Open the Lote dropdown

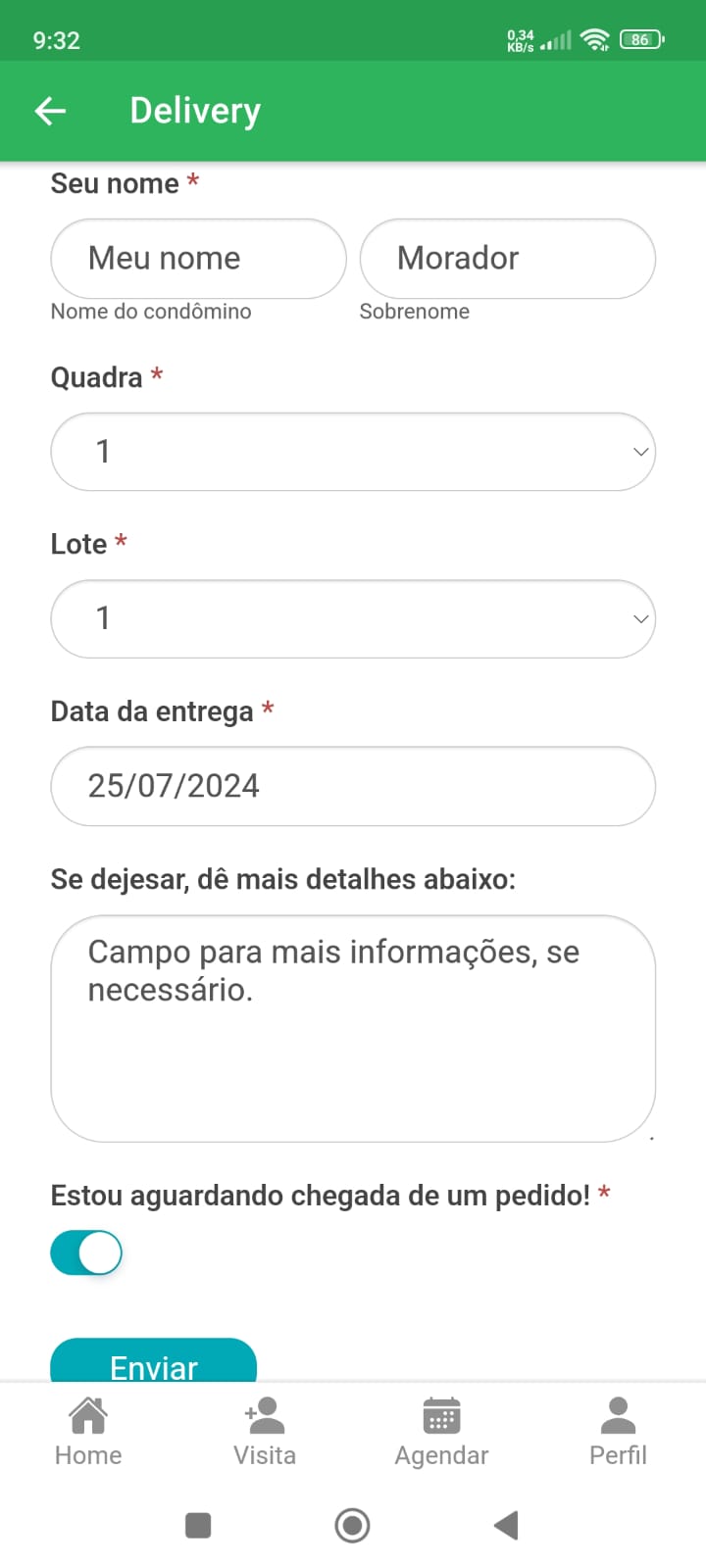(353, 619)
